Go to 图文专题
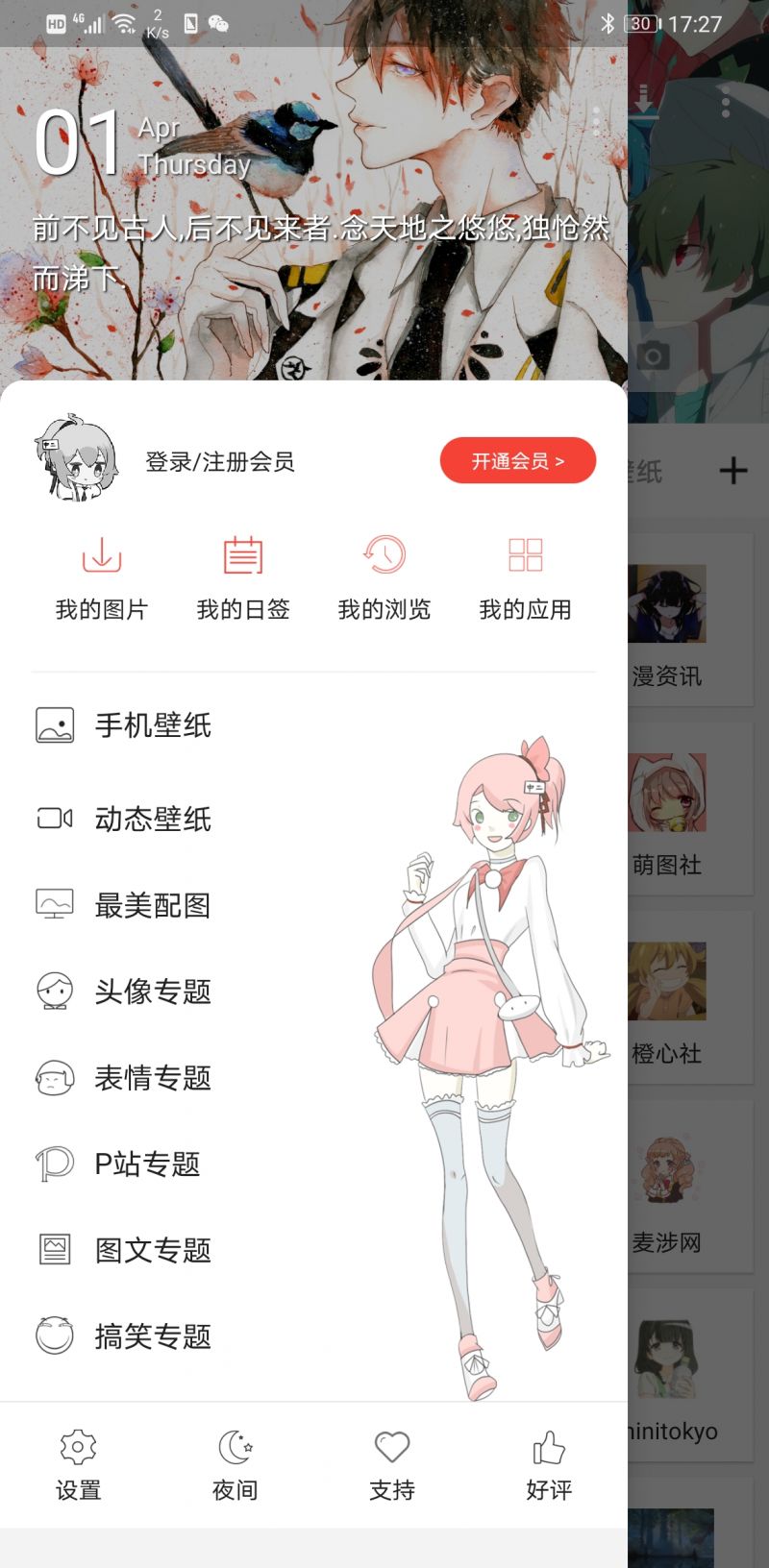This screenshot has height=1568, width=769. pos(152,1250)
